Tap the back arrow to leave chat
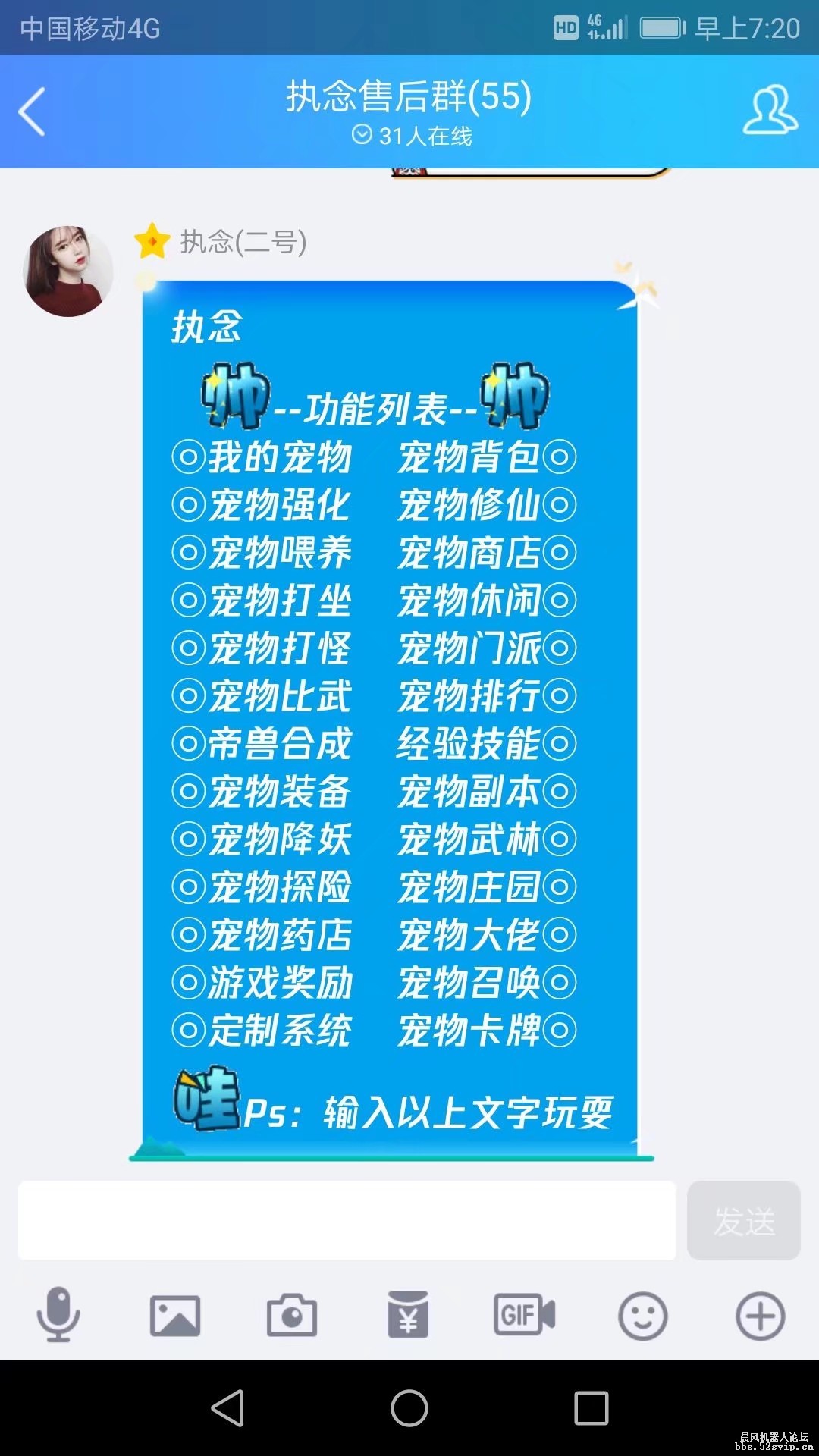 [x=32, y=110]
